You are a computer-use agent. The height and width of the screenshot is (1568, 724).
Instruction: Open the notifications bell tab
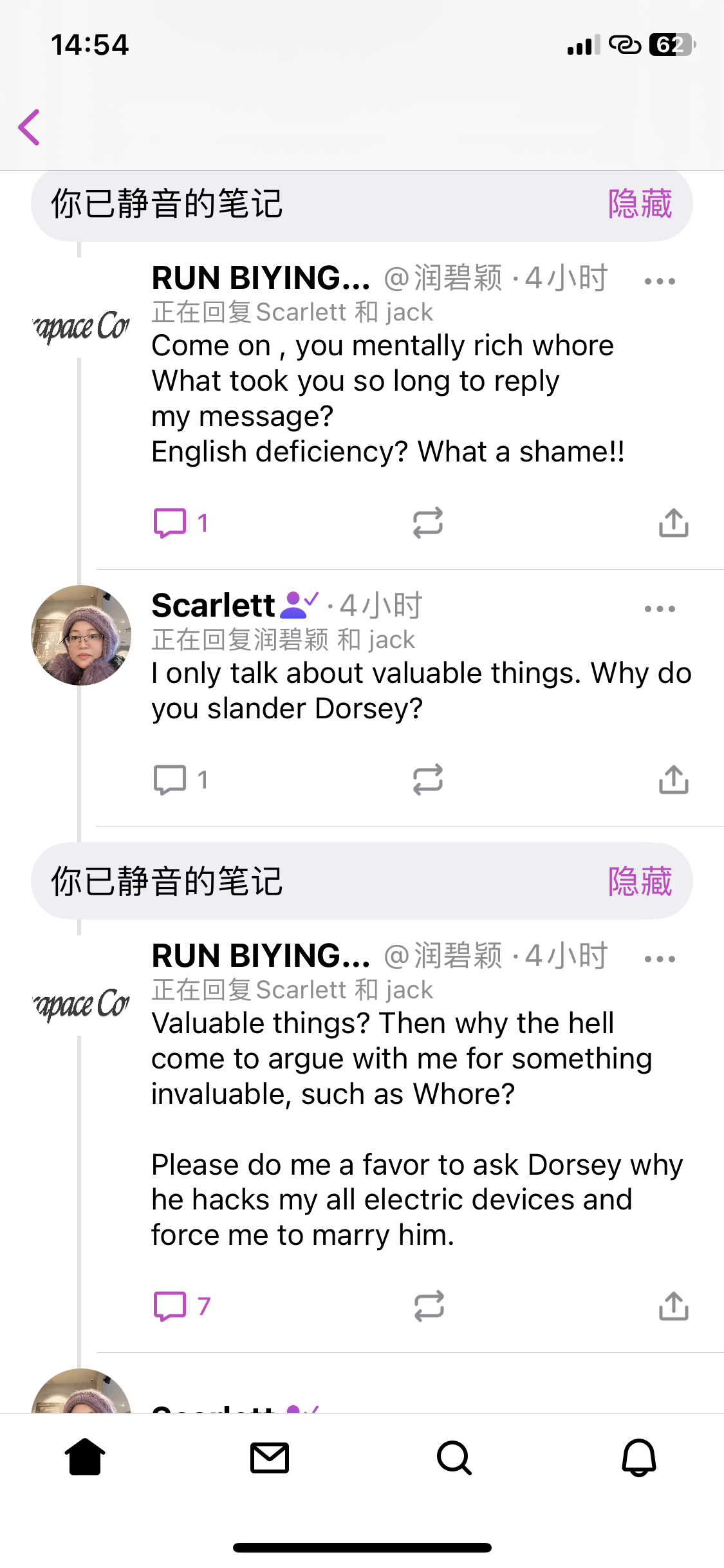639,1458
